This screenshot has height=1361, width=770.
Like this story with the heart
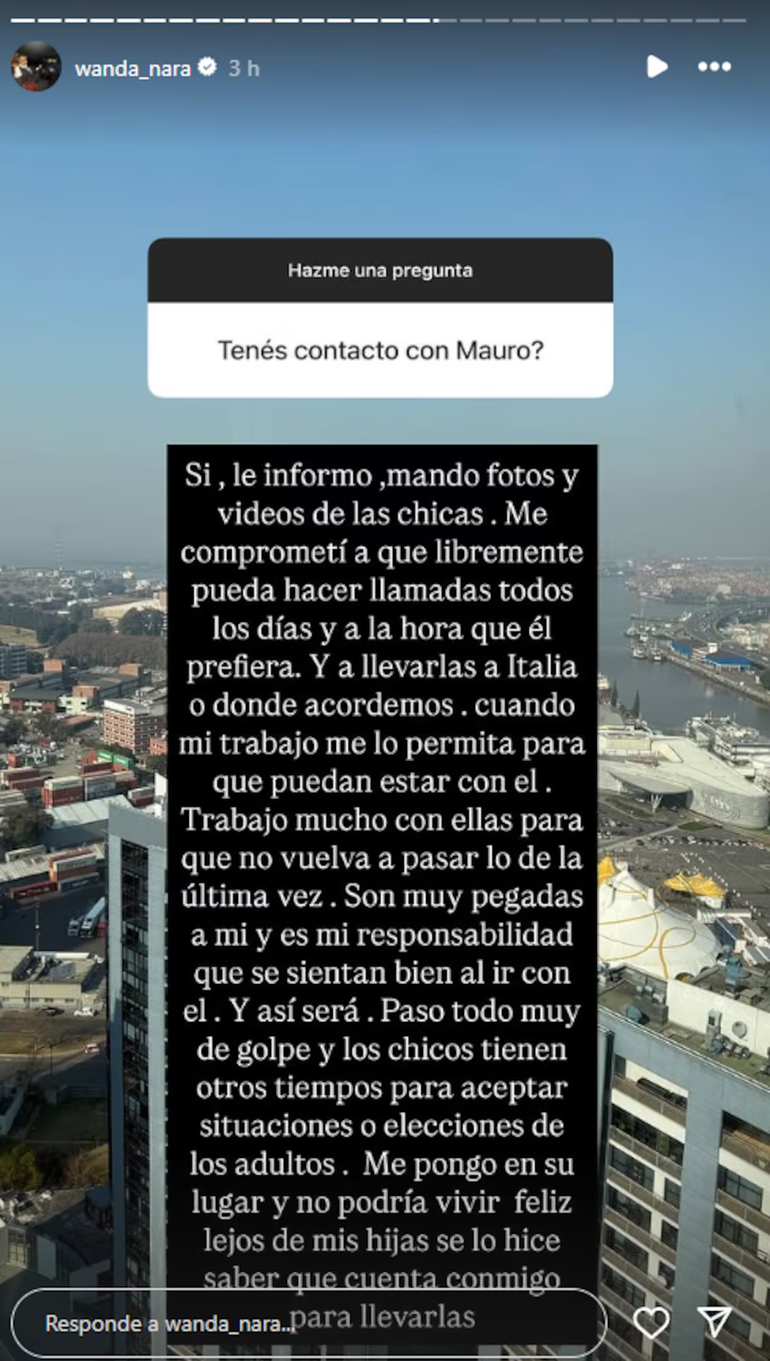651,1323
